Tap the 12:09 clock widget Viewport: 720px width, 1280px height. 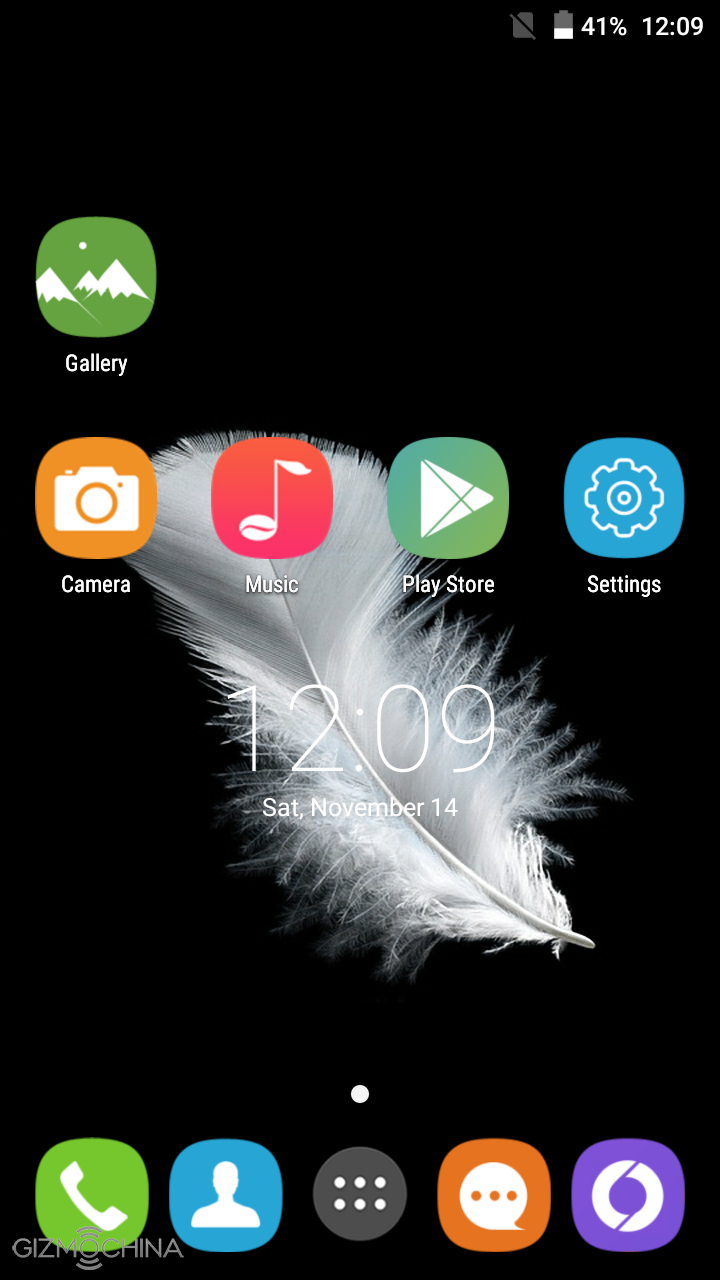click(360, 730)
